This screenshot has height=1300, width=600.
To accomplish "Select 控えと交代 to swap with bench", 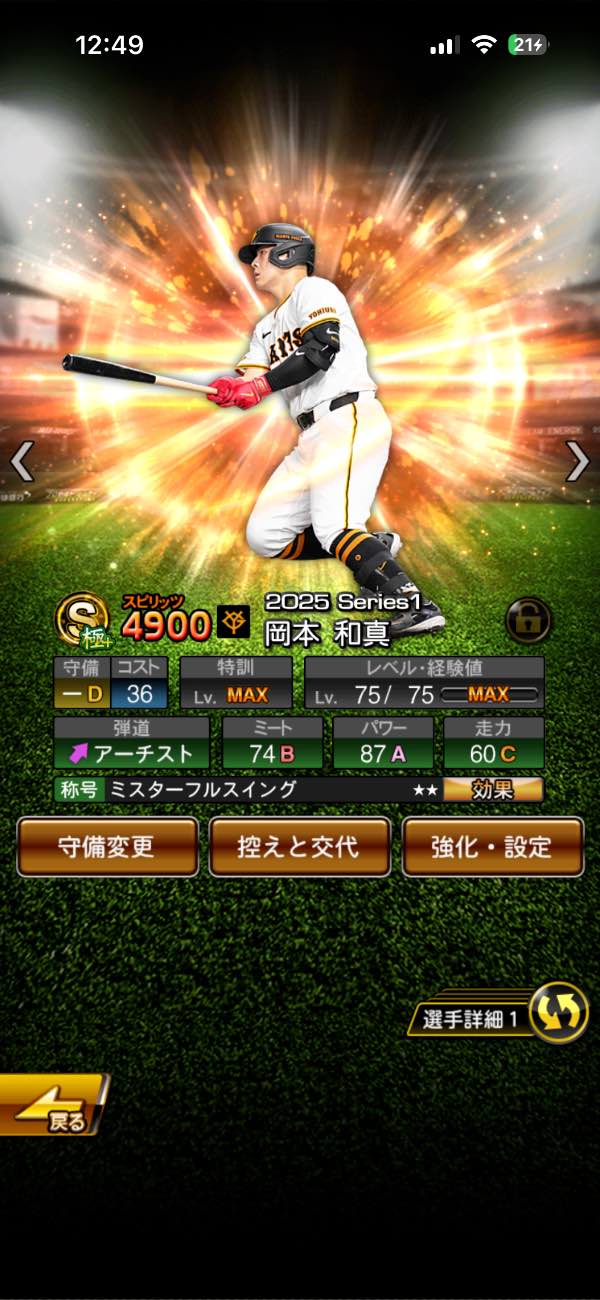I will point(300,846).
